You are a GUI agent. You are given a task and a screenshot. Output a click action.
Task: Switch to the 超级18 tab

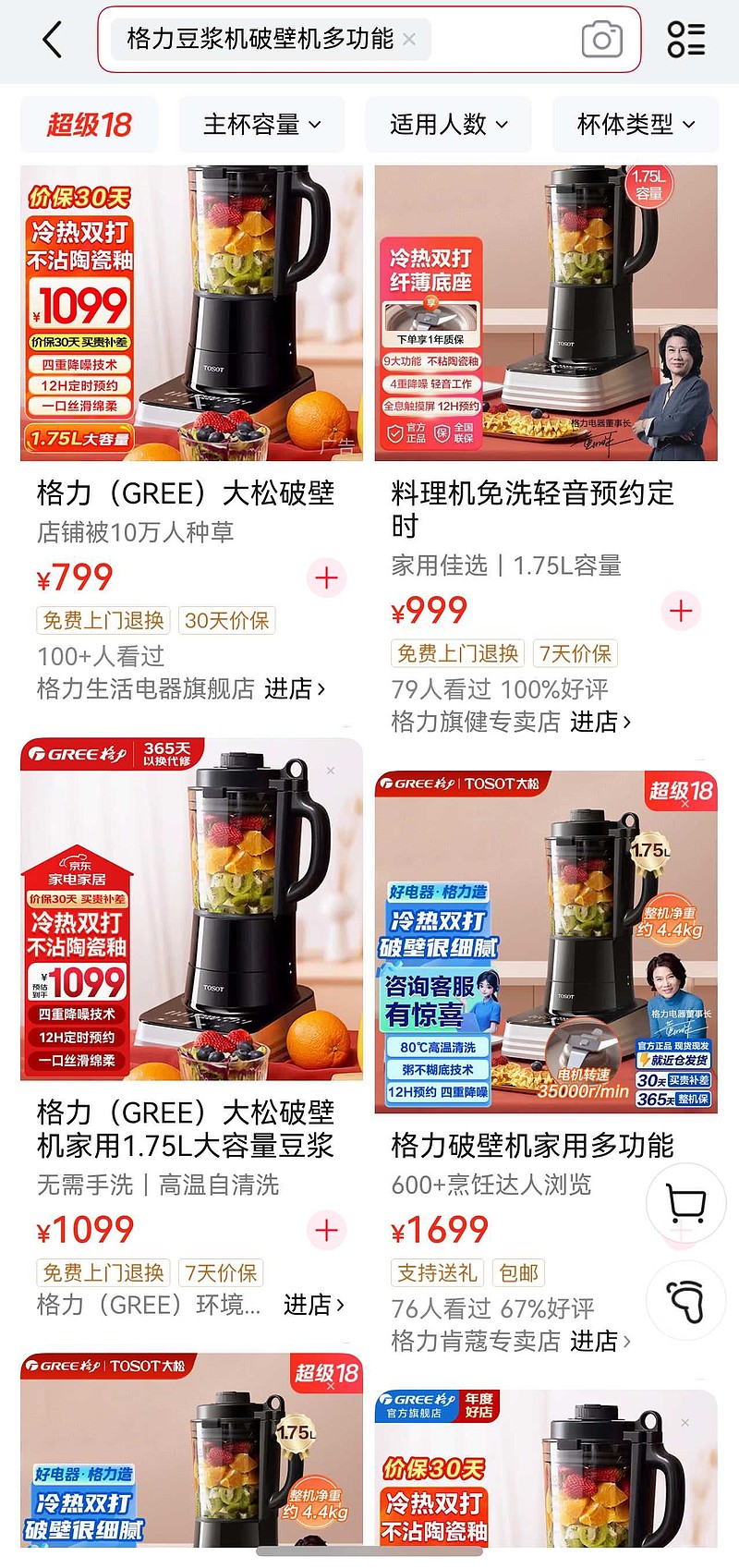(89, 125)
